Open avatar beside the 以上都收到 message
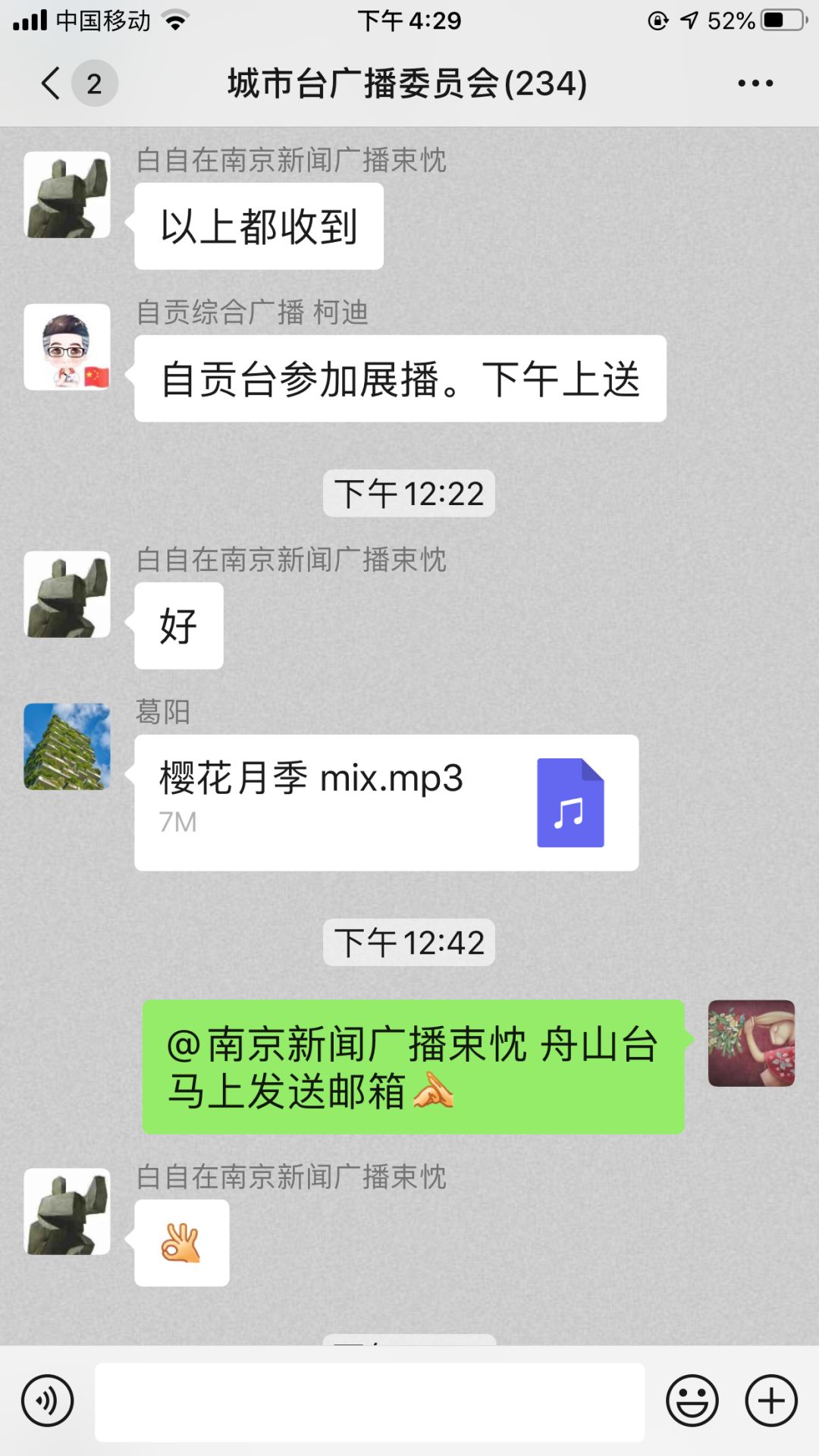 [67, 195]
